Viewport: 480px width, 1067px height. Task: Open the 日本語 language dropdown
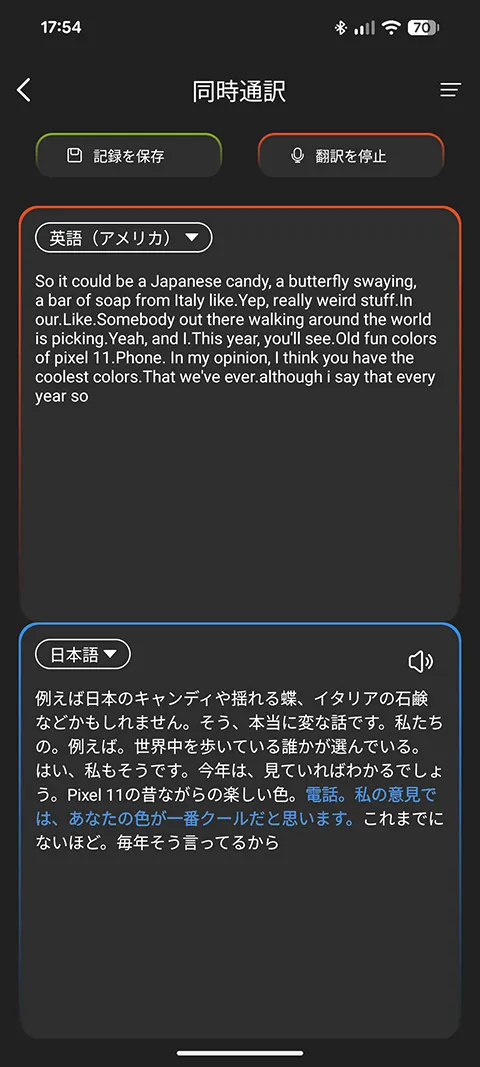tap(82, 655)
